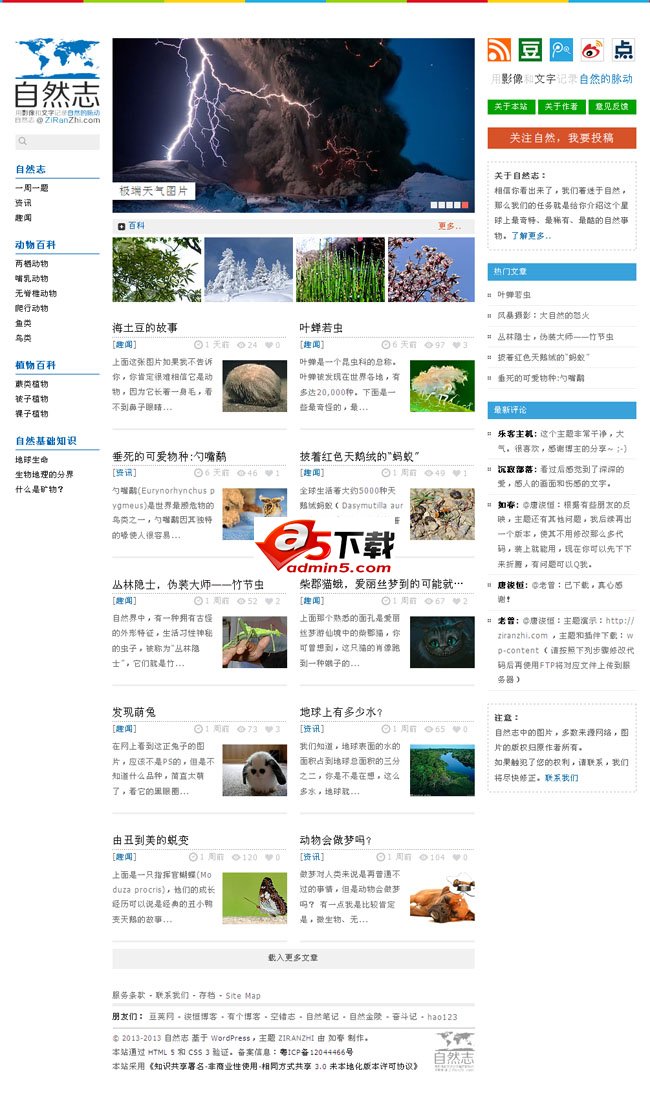
Task: Subscribe via the orange RSS icon
Action: coord(499,50)
